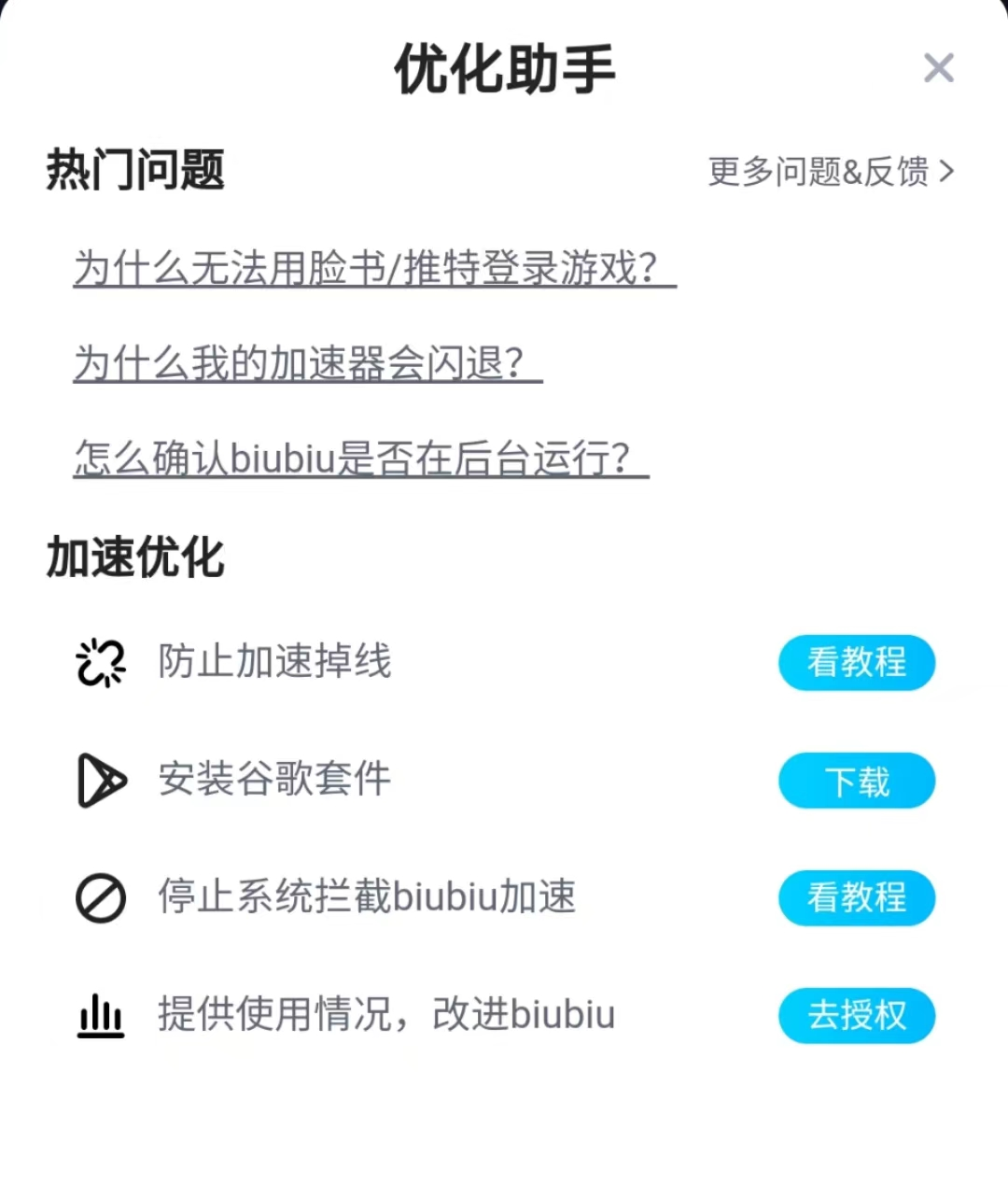Tap 下载 for 安装谷歌套件
Viewport: 1008px width, 1184px height.
click(x=856, y=781)
